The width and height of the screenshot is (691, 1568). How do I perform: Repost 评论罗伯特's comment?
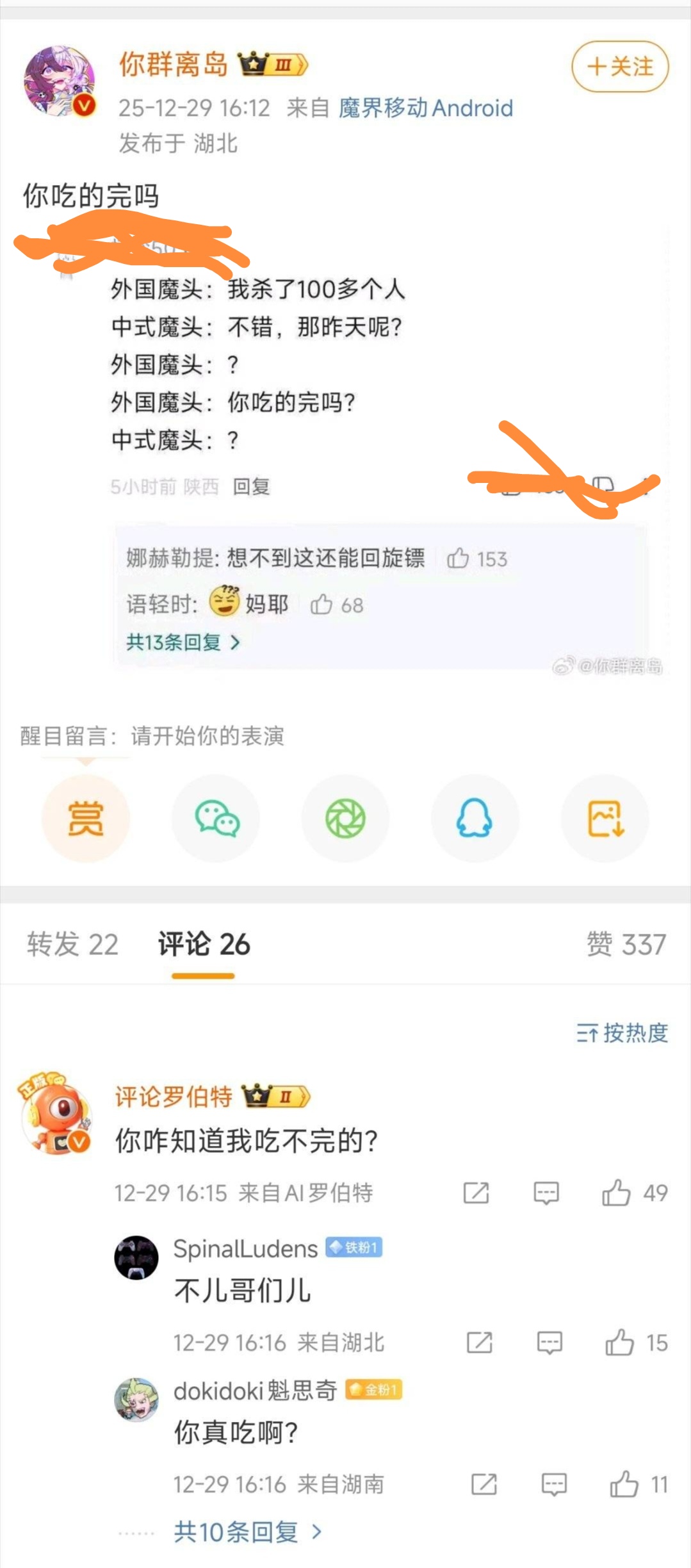coord(476,1193)
